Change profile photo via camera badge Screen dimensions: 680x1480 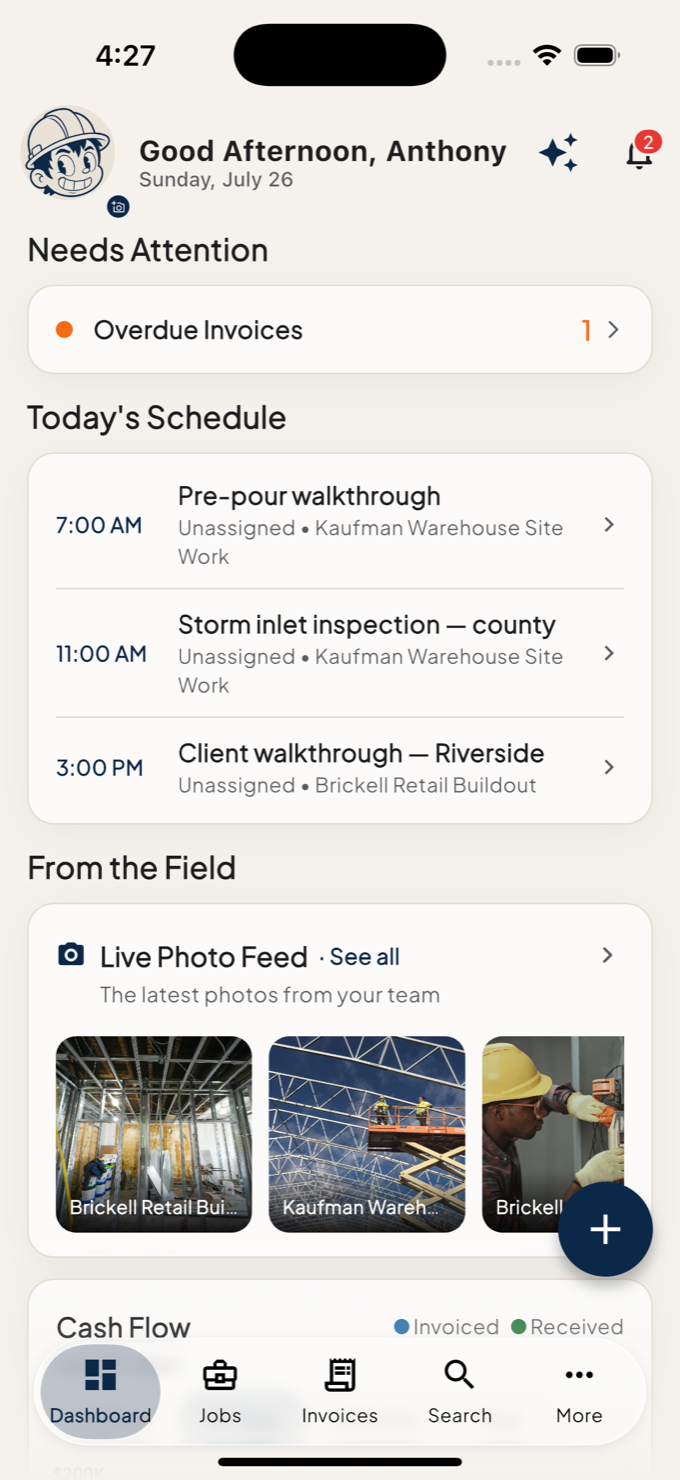119,207
